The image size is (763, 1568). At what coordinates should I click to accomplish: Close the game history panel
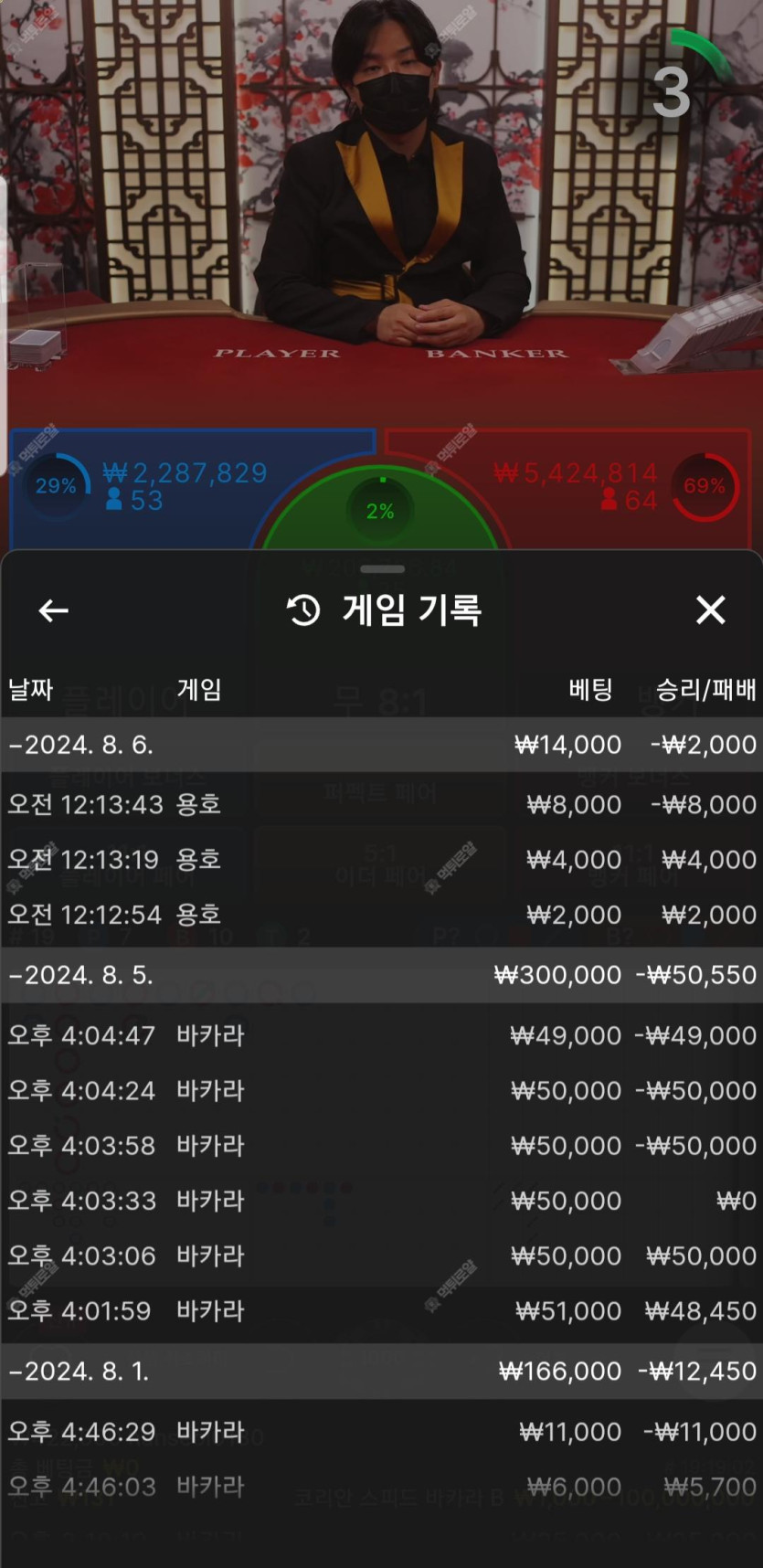click(710, 610)
